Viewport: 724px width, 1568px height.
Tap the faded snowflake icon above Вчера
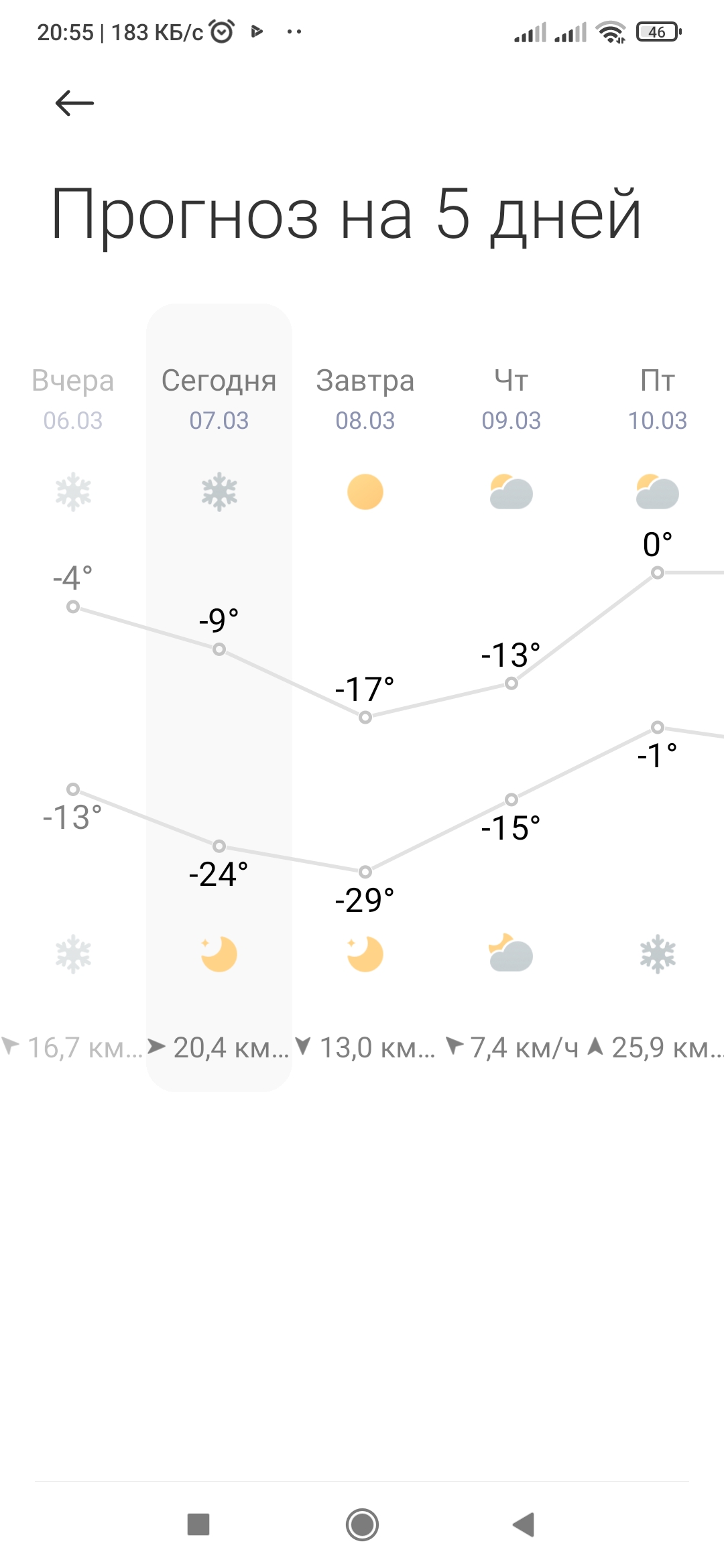click(x=73, y=493)
